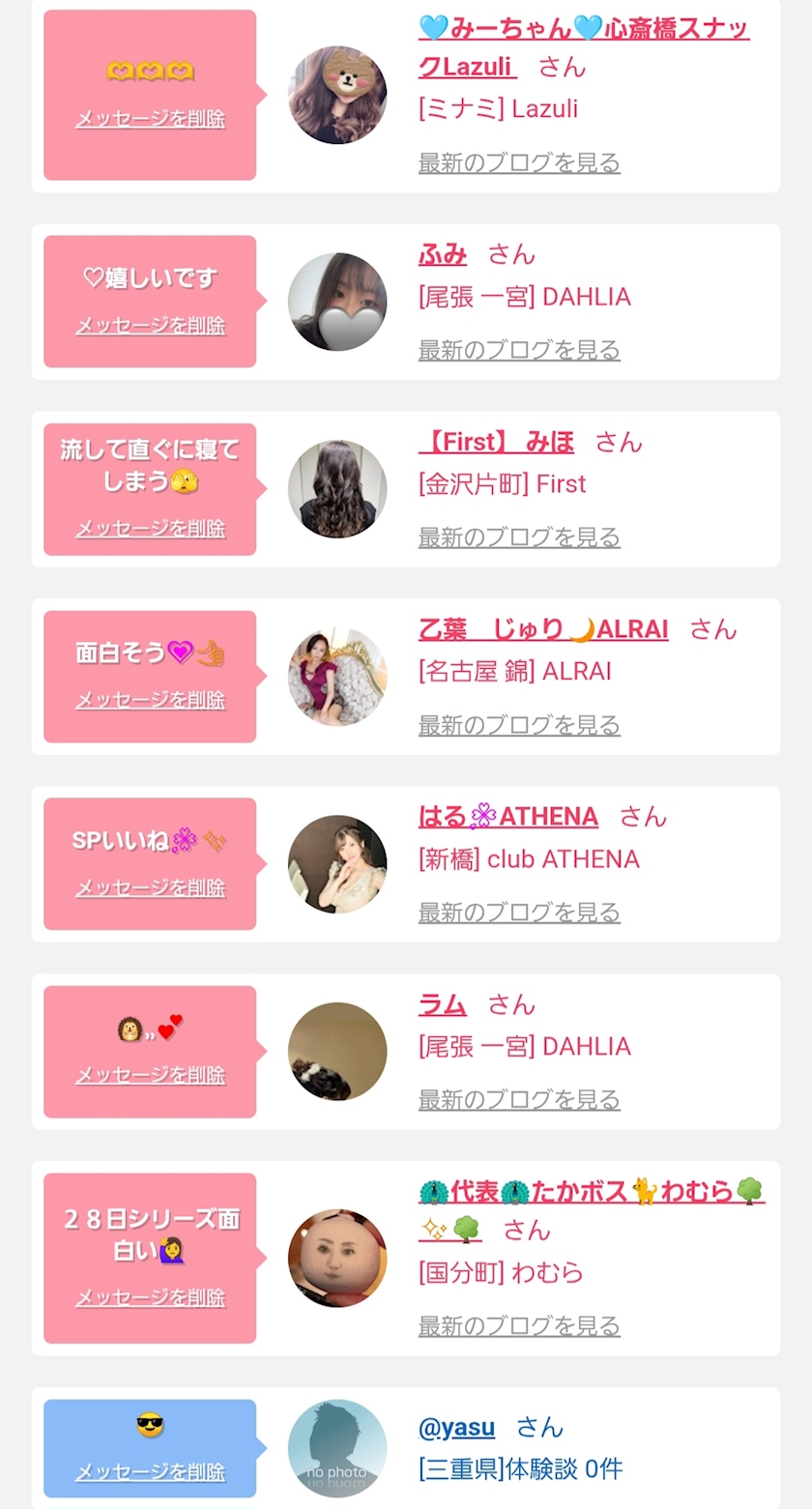The width and height of the screenshot is (812, 1509).
Task: Open 【First】みほ profile link
Action: [496, 443]
